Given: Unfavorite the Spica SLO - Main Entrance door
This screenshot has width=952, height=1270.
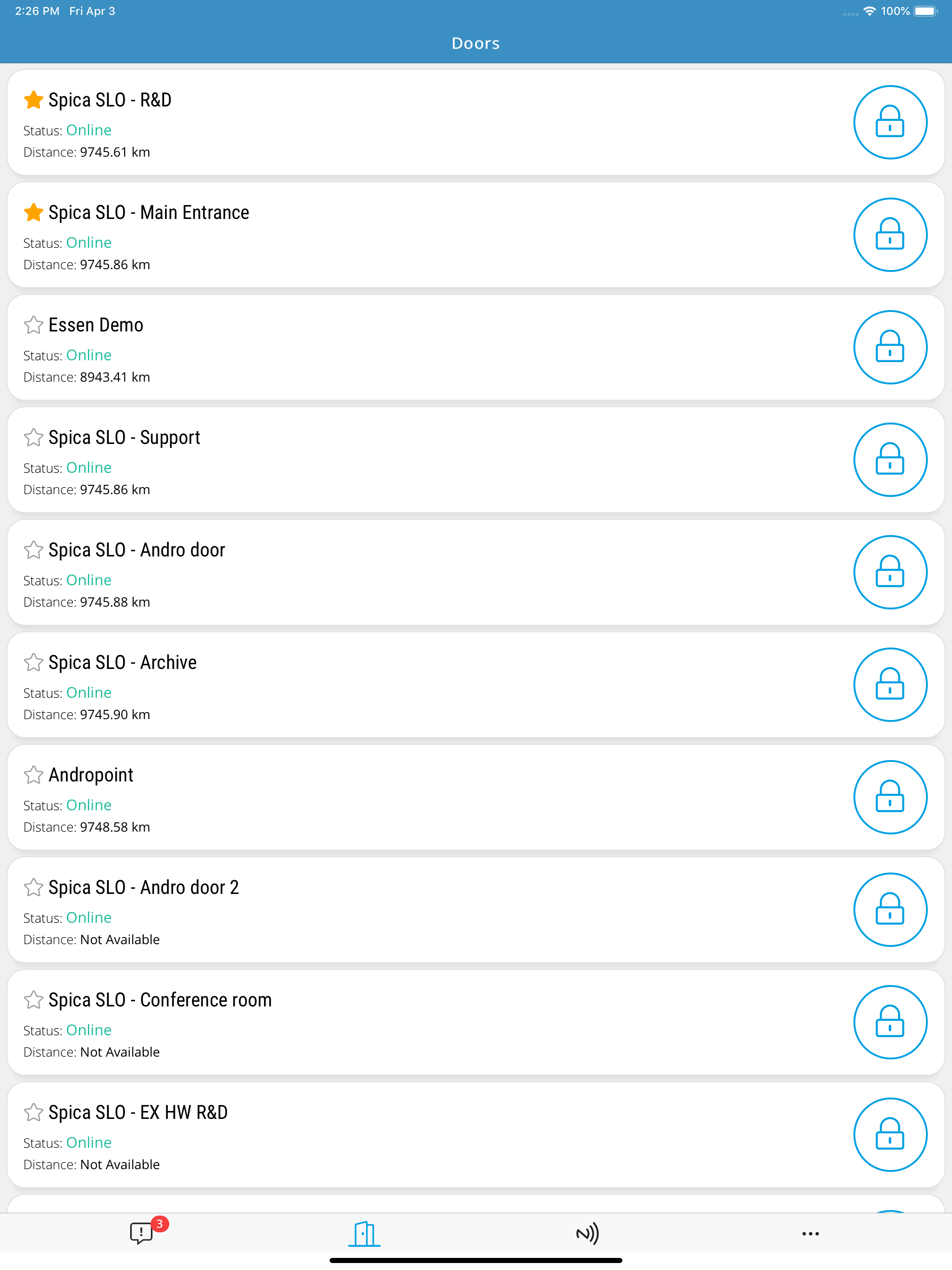Looking at the screenshot, I should click(34, 212).
